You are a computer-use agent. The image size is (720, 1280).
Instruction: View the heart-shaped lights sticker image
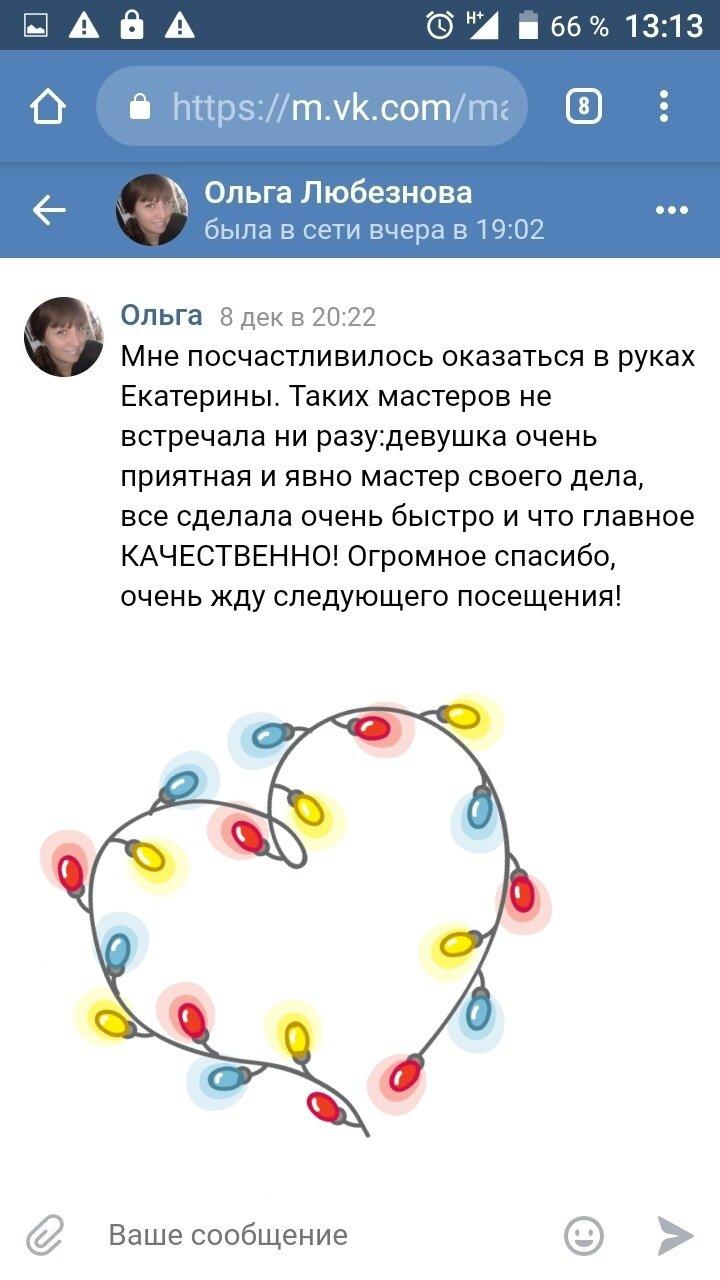coord(295,918)
